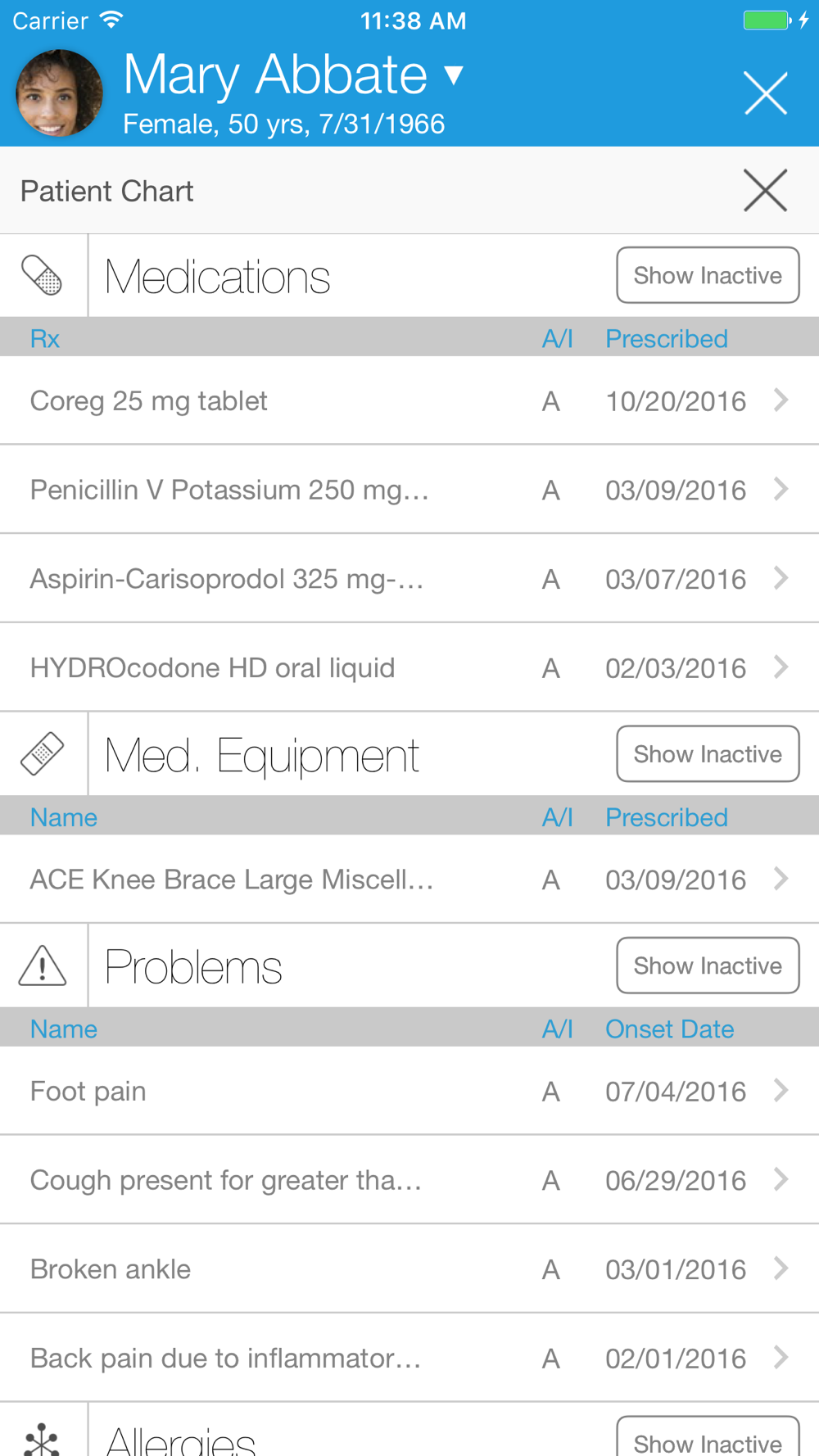This screenshot has height=1456, width=819.
Task: Close the patient record in the blue header
Action: (x=765, y=93)
